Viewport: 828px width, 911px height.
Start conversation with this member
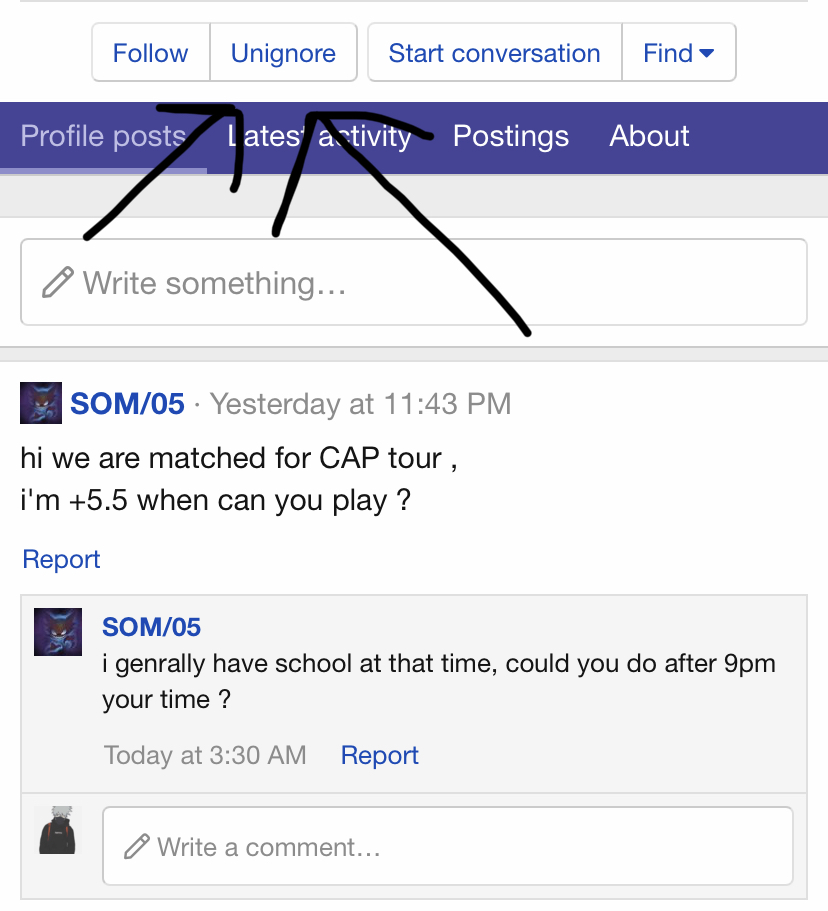(494, 53)
